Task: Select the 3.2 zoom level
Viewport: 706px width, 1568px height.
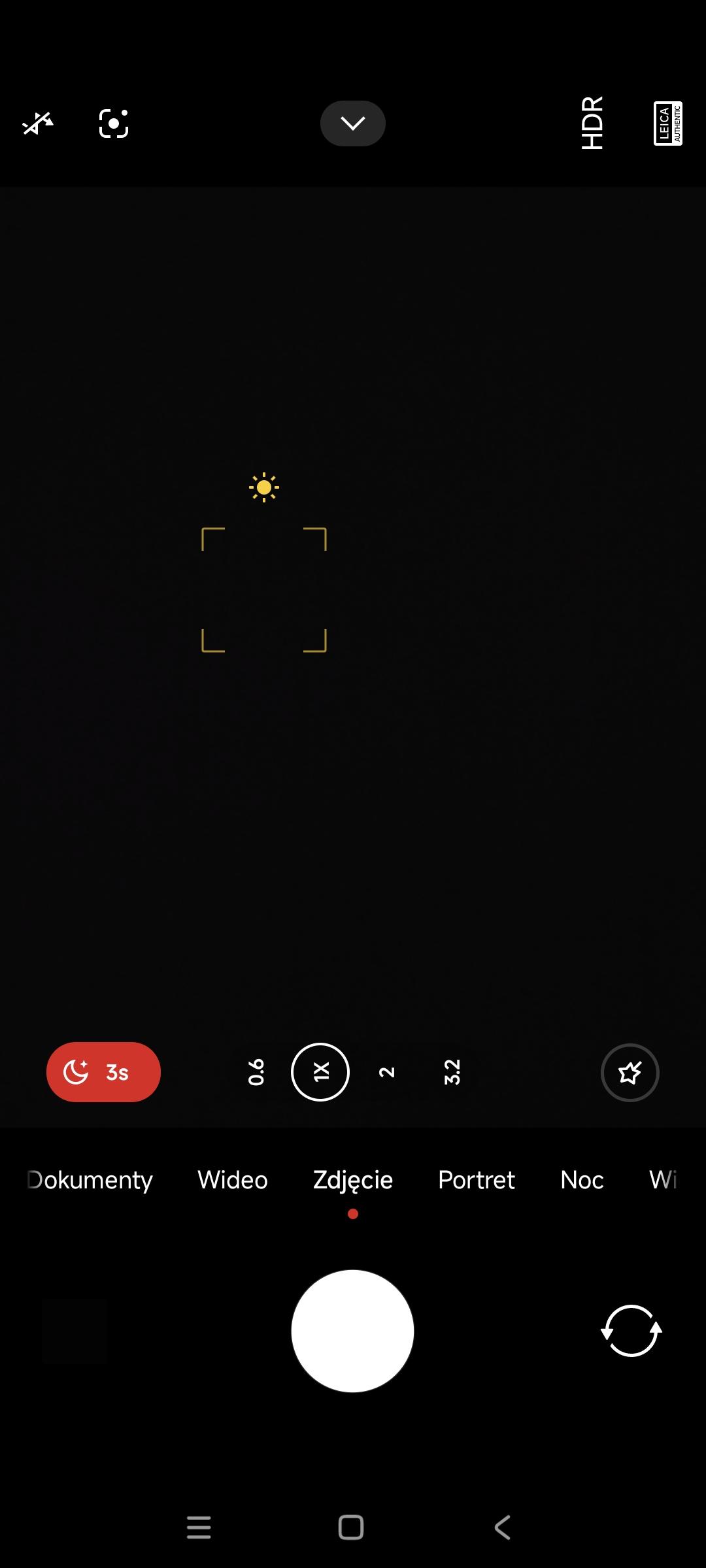Action: (452, 1072)
